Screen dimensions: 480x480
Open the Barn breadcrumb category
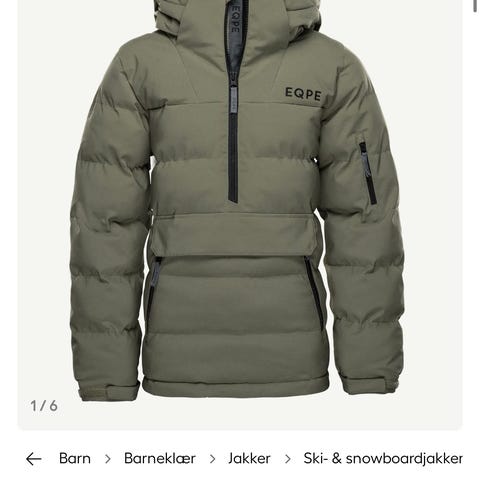point(75,458)
